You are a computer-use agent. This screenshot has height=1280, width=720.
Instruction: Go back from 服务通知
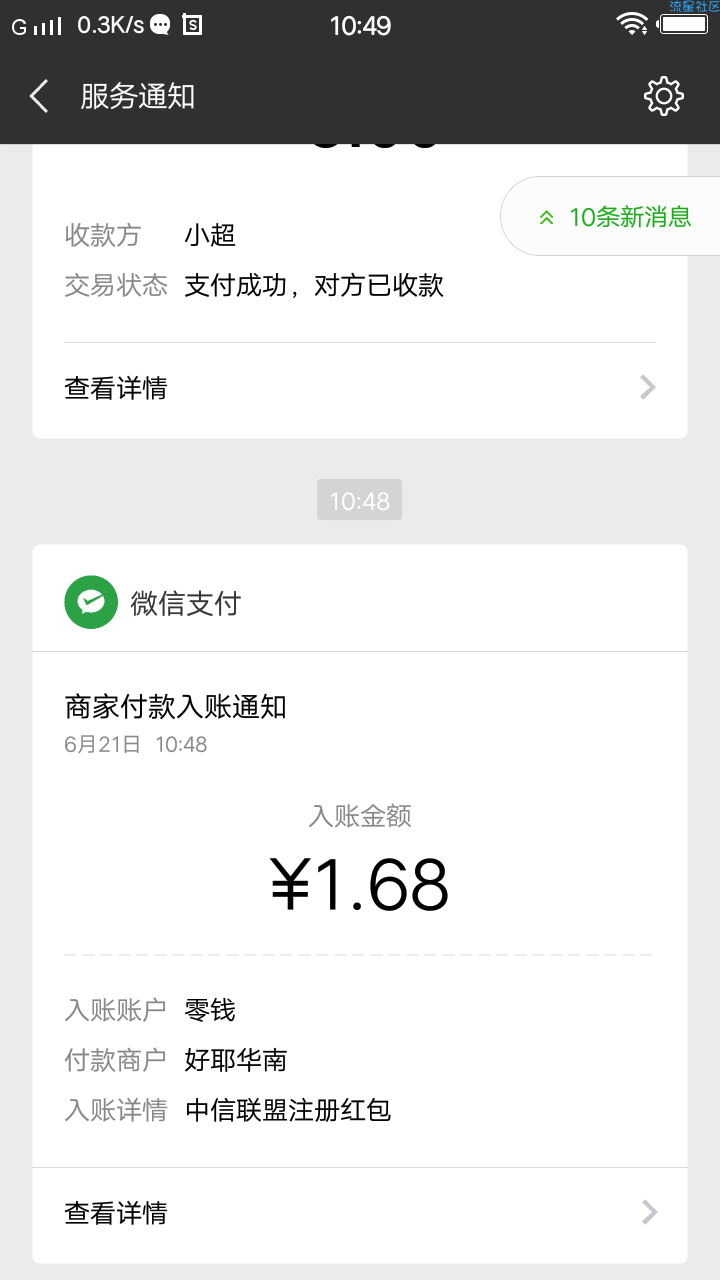39,96
